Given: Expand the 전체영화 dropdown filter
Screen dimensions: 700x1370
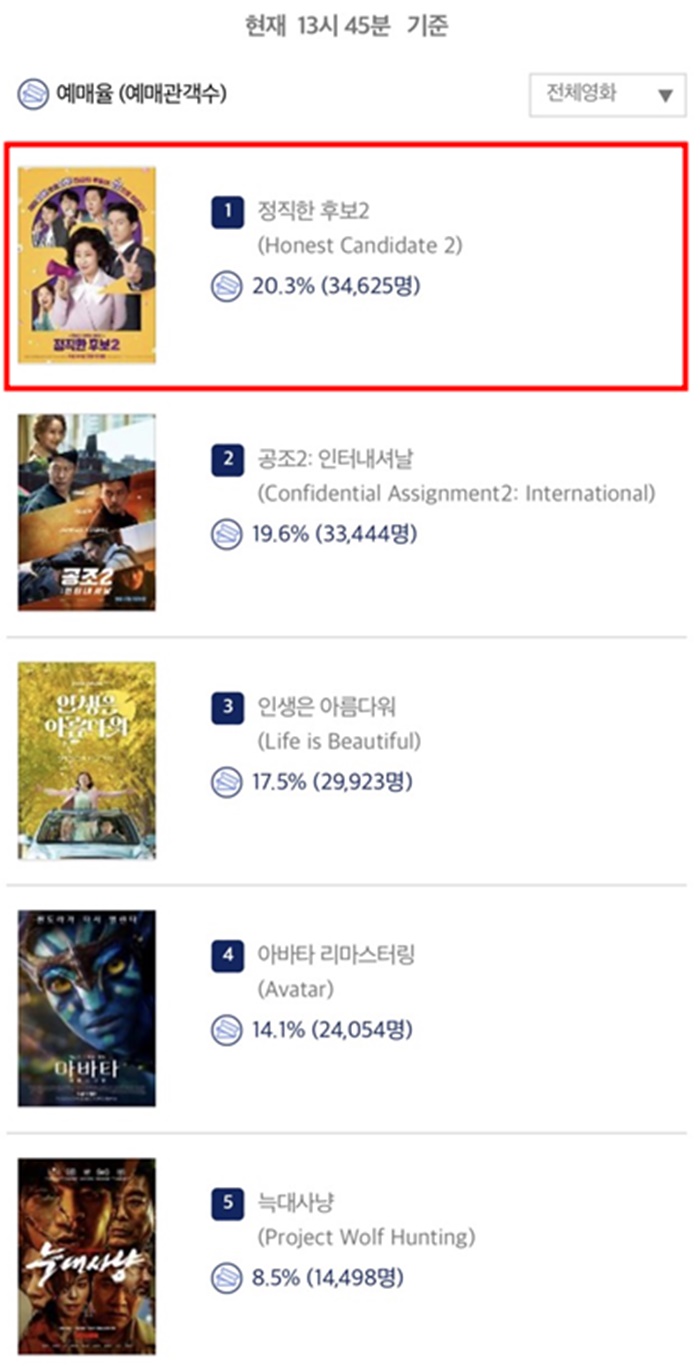Looking at the screenshot, I should pyautogui.click(x=607, y=95).
